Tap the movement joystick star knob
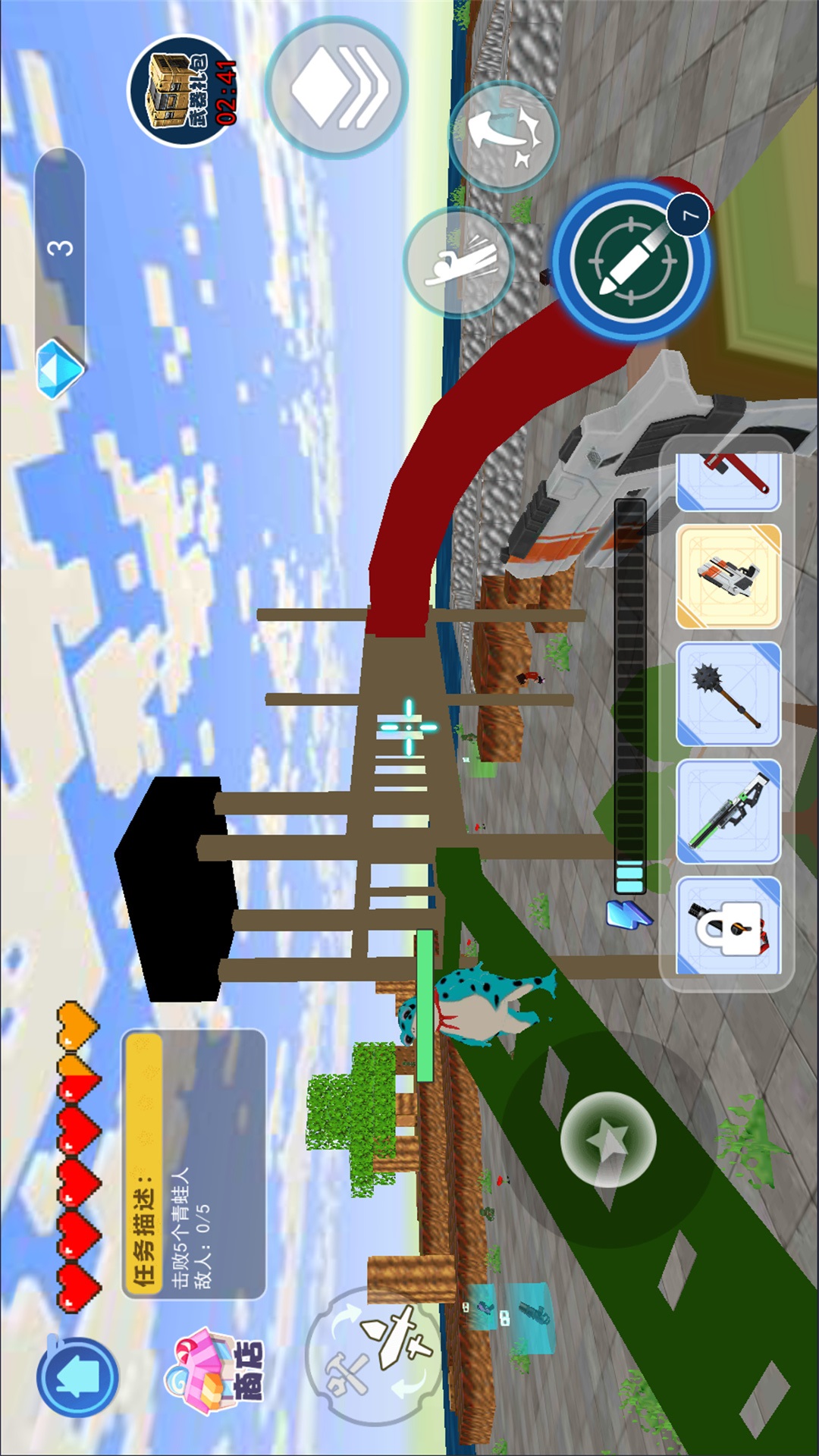Viewport: 819px width, 1456px height. click(x=608, y=1139)
